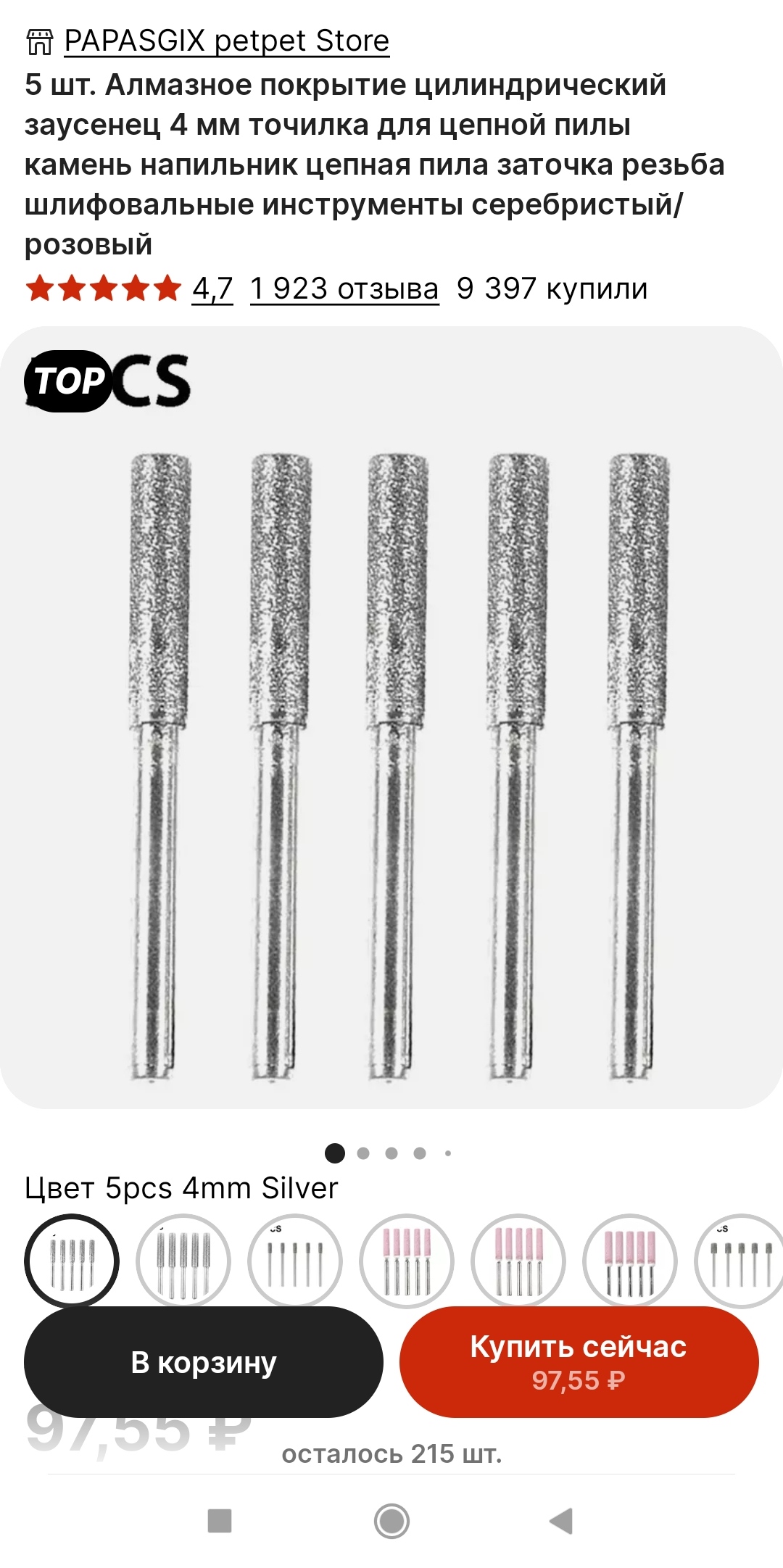
Task: Open the PAPASGIX petpet Store link
Action: tap(226, 41)
